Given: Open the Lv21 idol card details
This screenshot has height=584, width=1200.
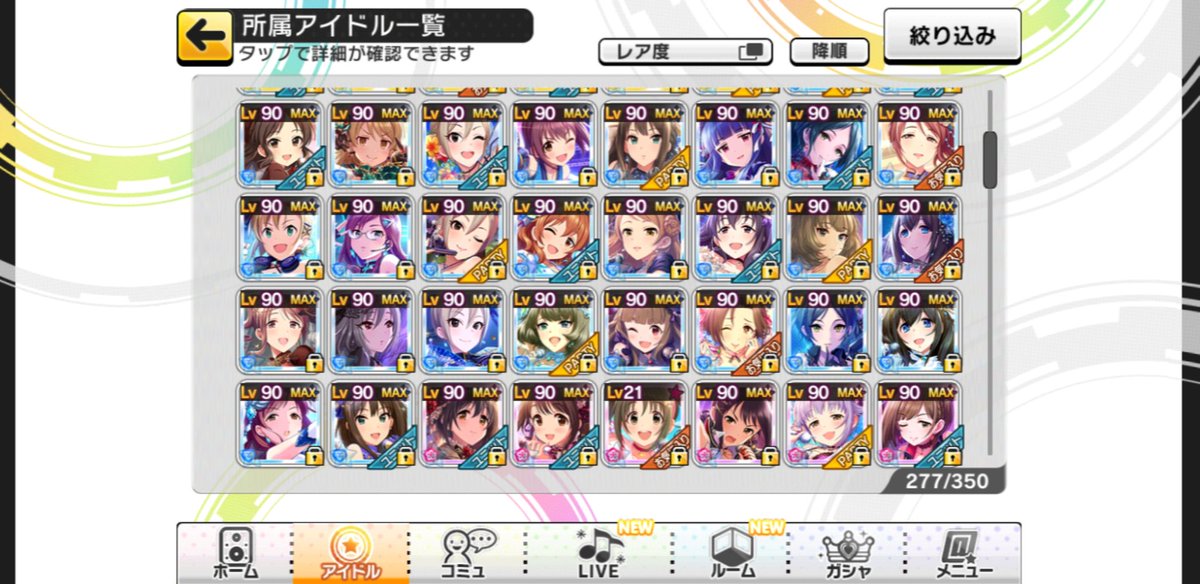Looking at the screenshot, I should pos(643,425).
